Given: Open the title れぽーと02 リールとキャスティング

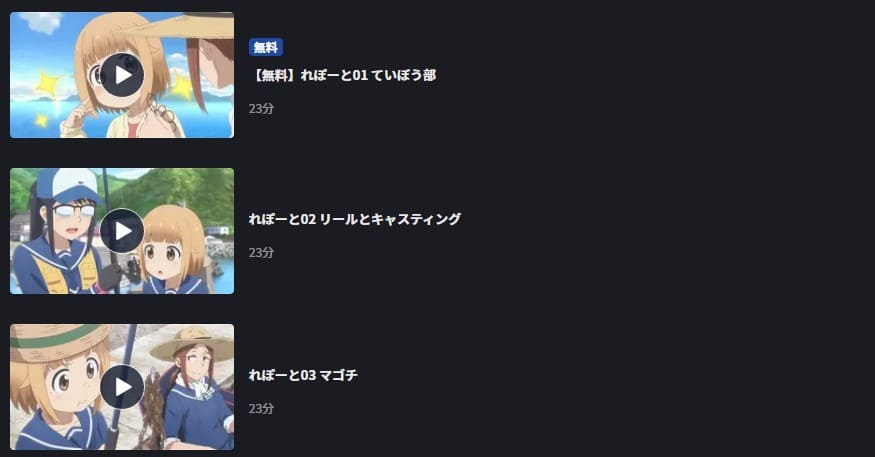Looking at the screenshot, I should (354, 219).
